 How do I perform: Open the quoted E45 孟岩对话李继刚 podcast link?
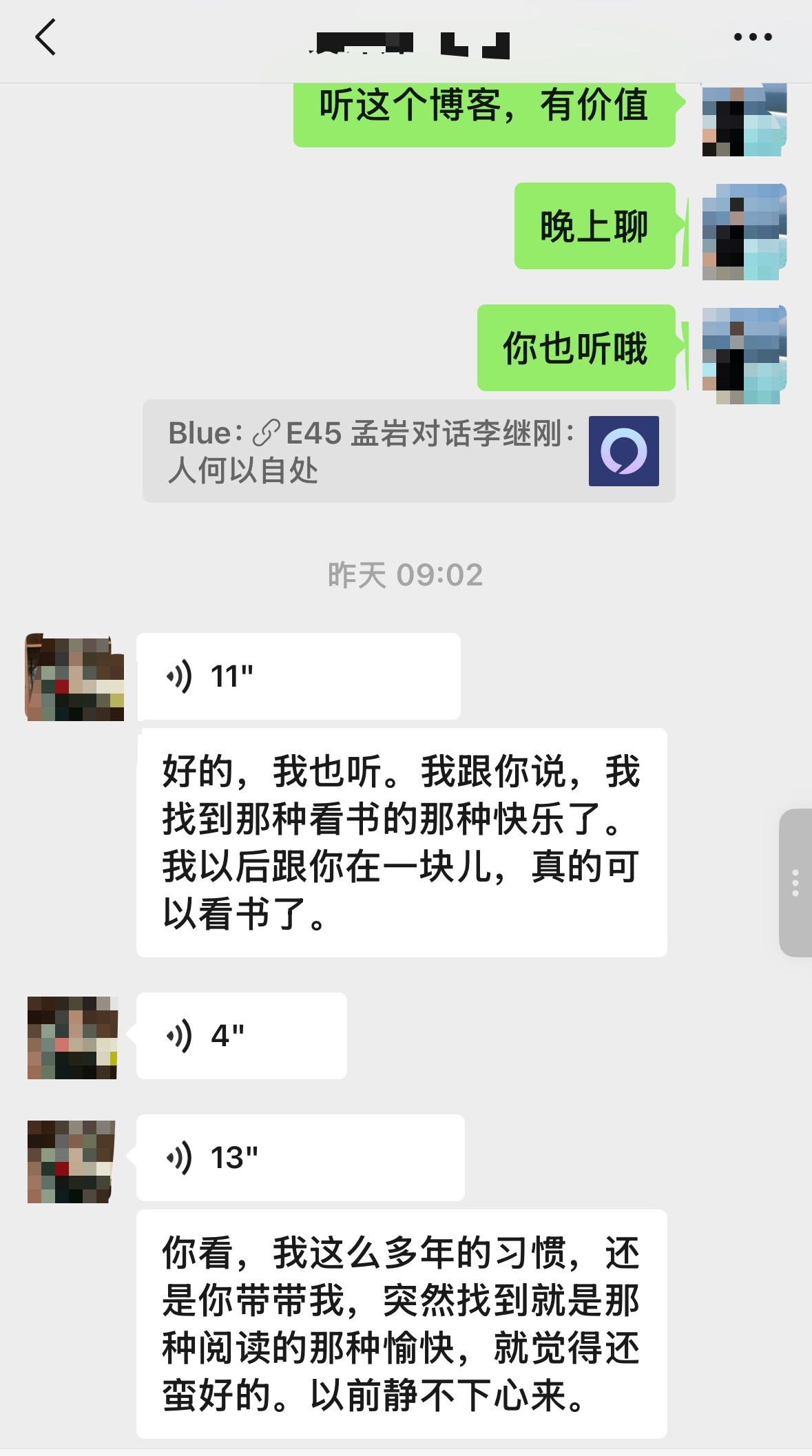click(408, 451)
